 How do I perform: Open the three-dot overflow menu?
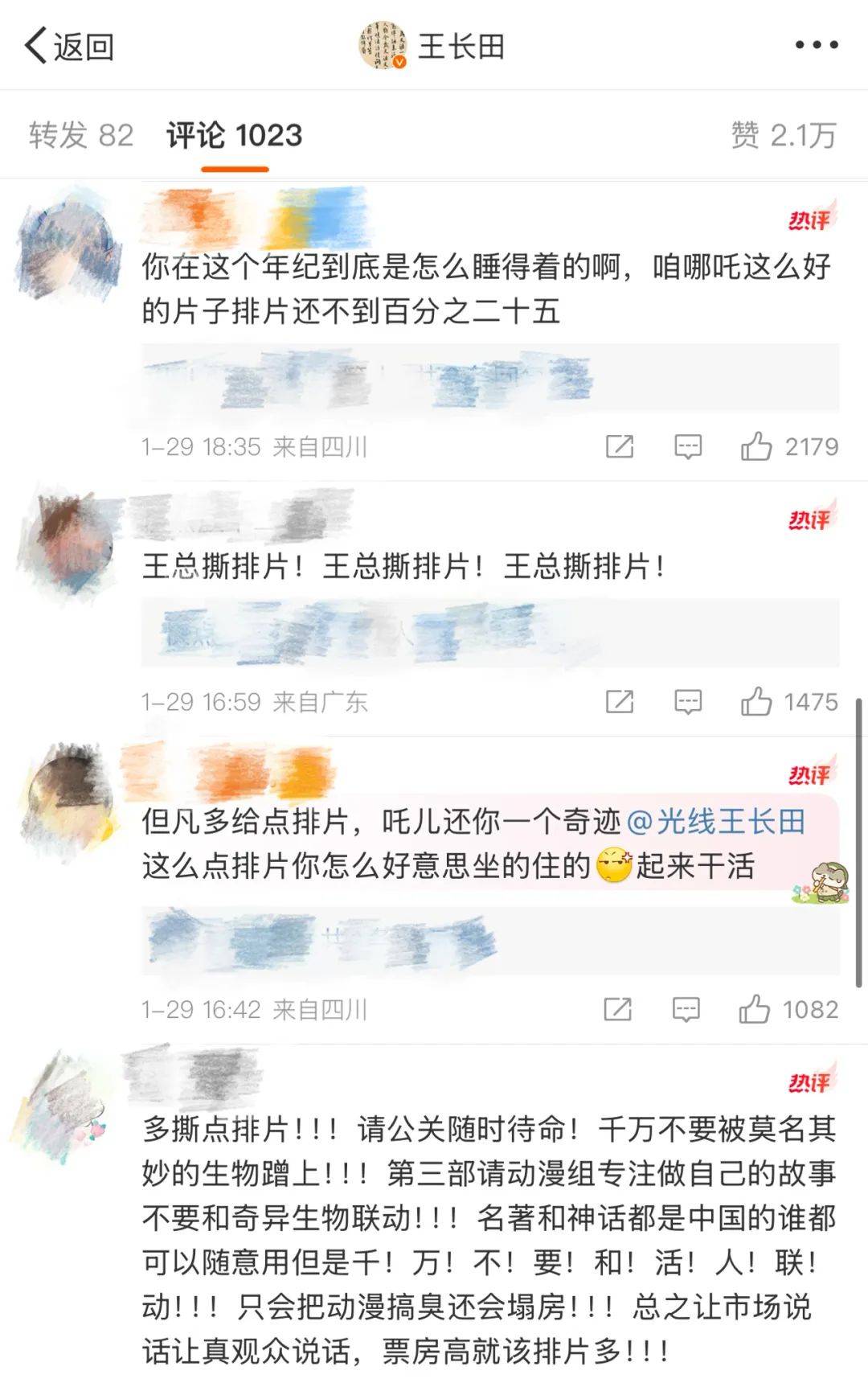pos(817,45)
